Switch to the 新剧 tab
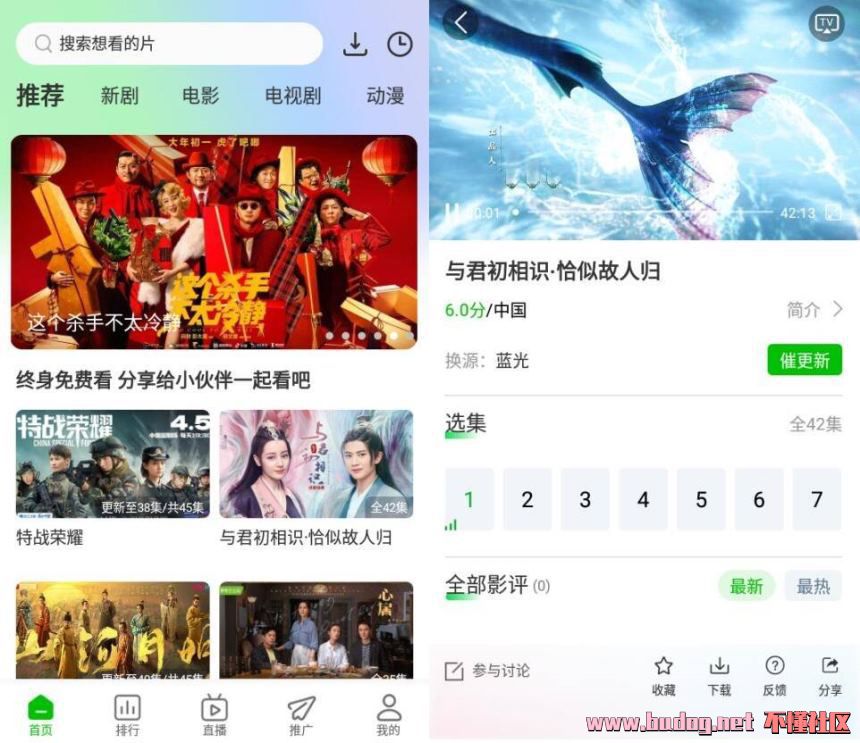 pyautogui.click(x=119, y=96)
